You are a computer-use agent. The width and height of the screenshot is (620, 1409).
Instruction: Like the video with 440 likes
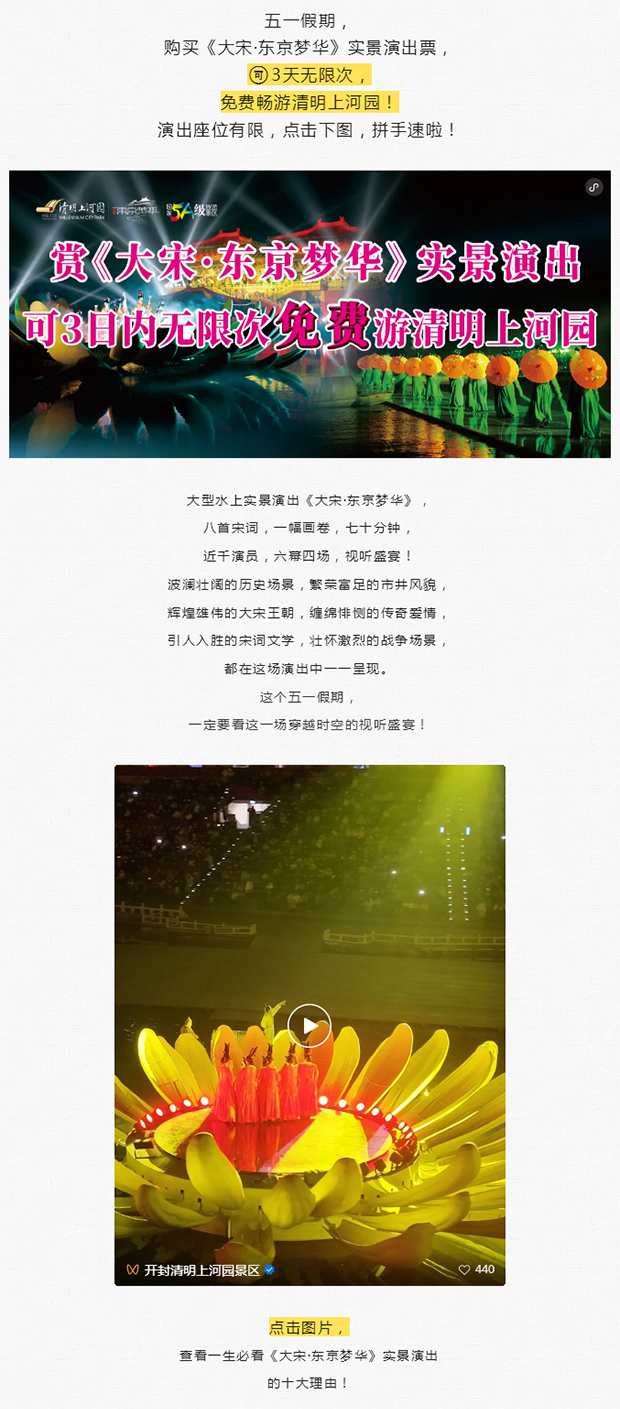[x=465, y=1269]
